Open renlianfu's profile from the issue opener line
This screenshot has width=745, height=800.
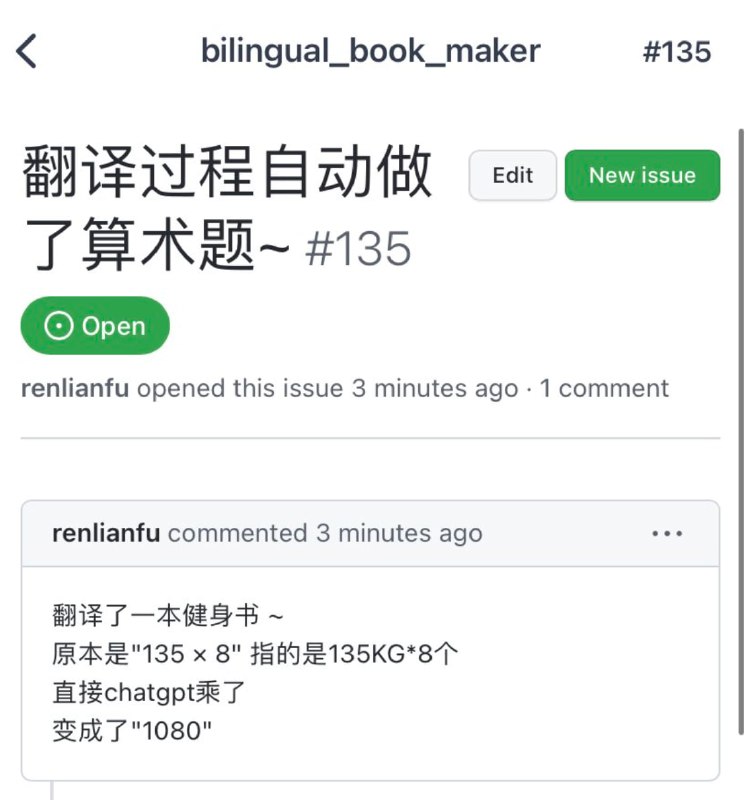[x=74, y=389]
